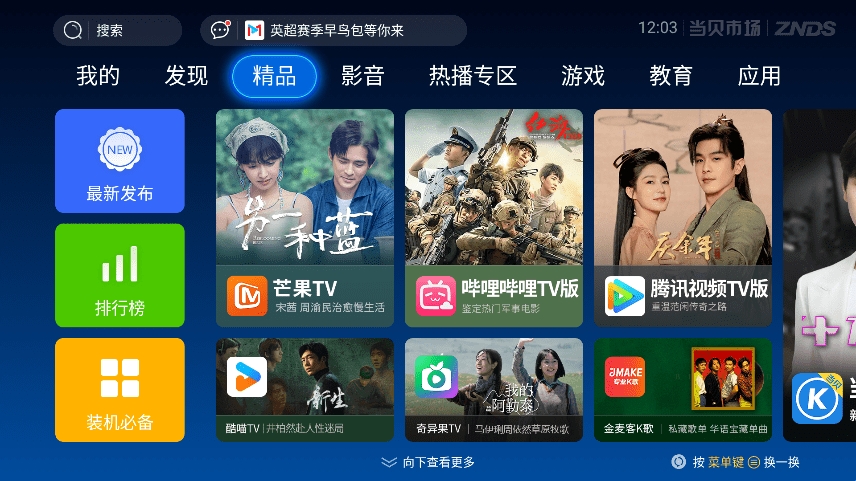Switch to the 应用 tab
The image size is (856, 481).
point(759,76)
